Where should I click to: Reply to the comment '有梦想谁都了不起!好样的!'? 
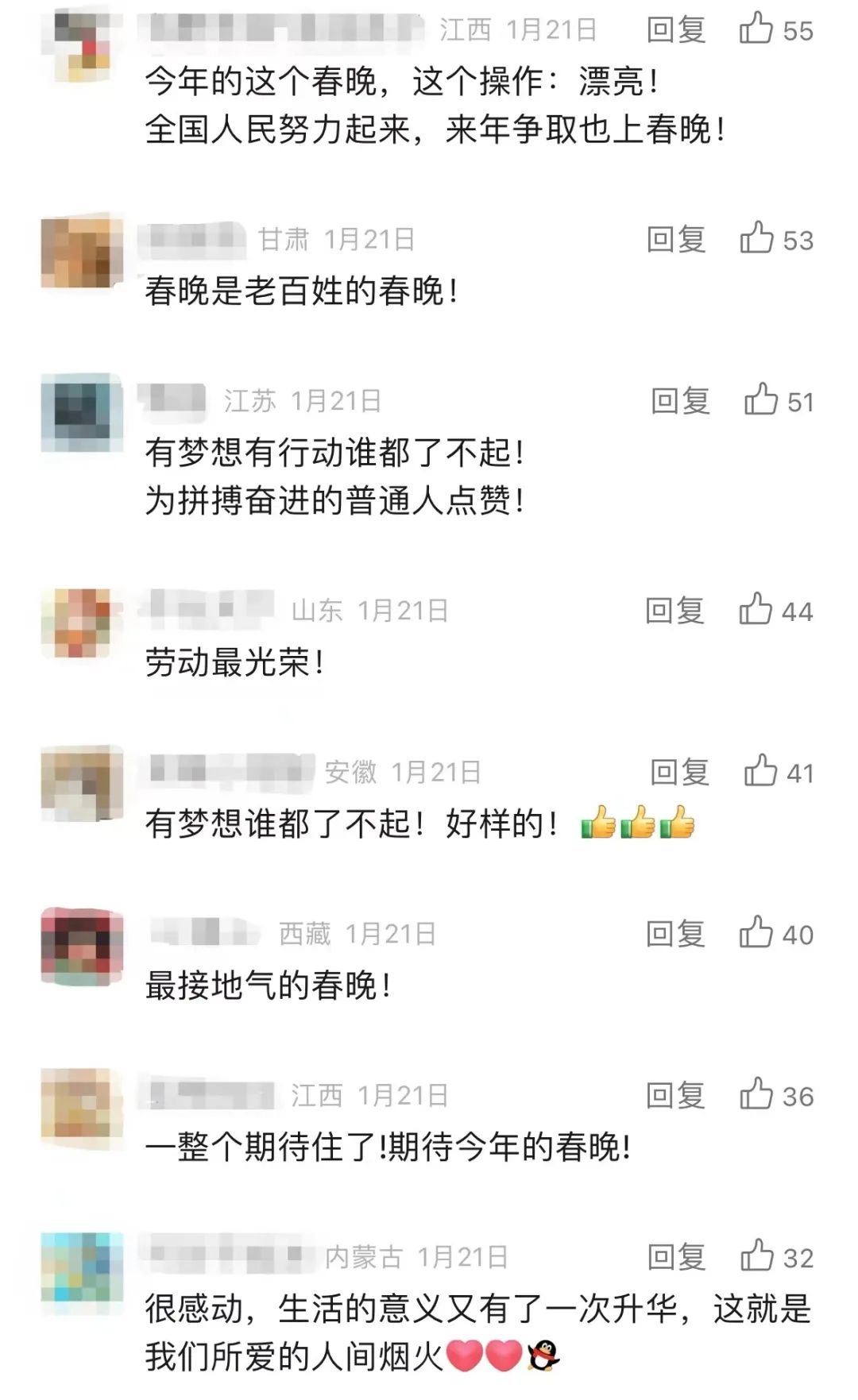pyautogui.click(x=679, y=772)
